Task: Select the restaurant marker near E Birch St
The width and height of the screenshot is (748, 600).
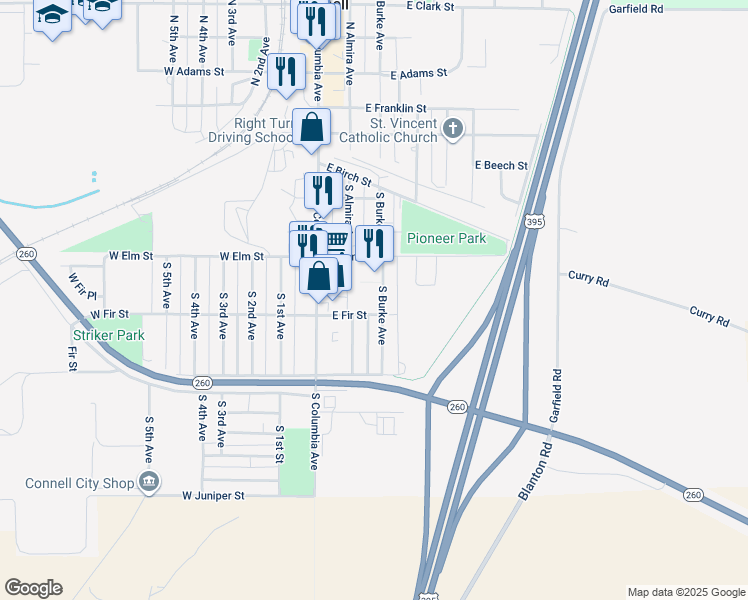Action: tap(323, 191)
